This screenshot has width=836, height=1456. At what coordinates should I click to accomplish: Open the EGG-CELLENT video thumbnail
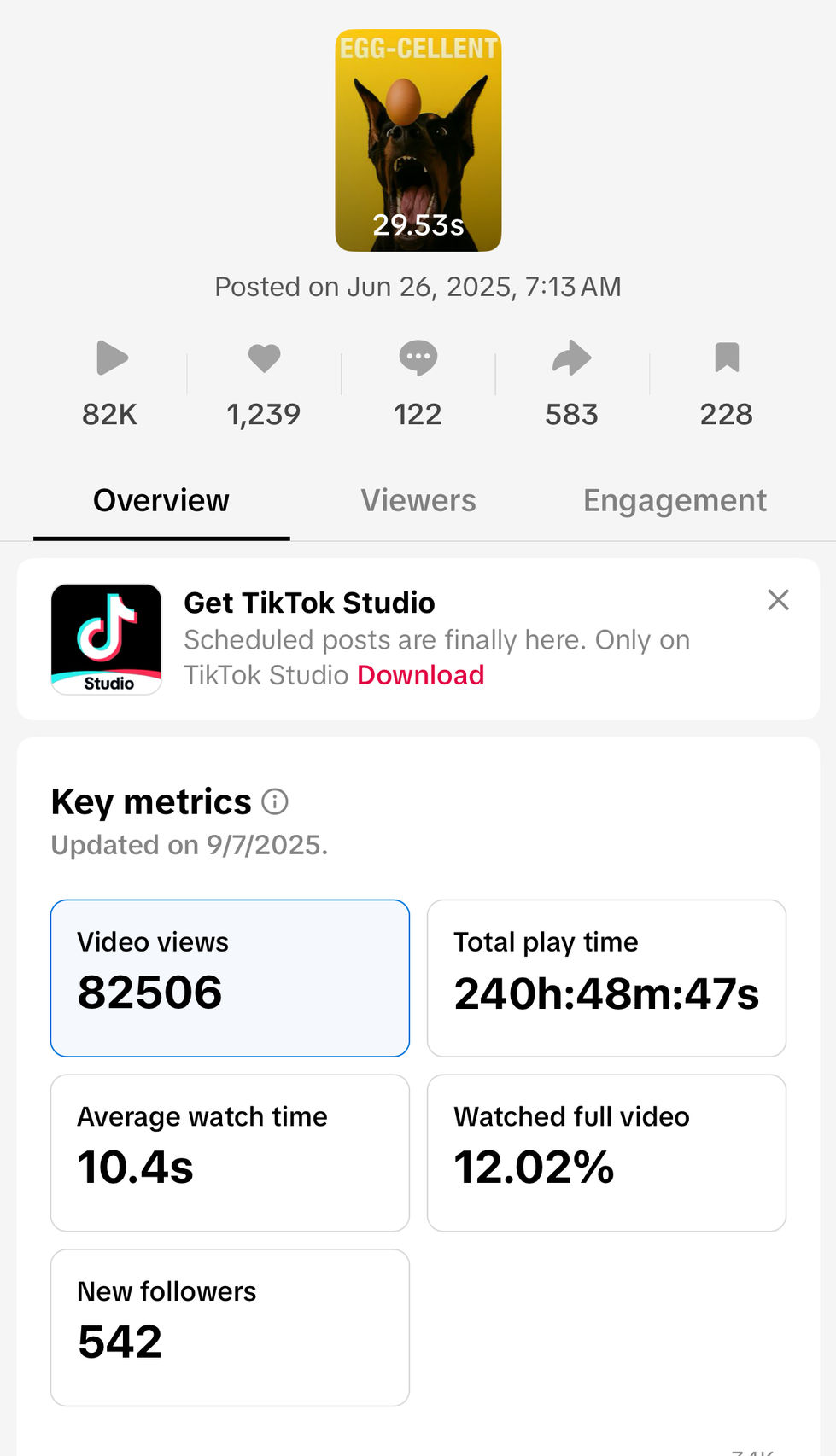pyautogui.click(x=418, y=141)
